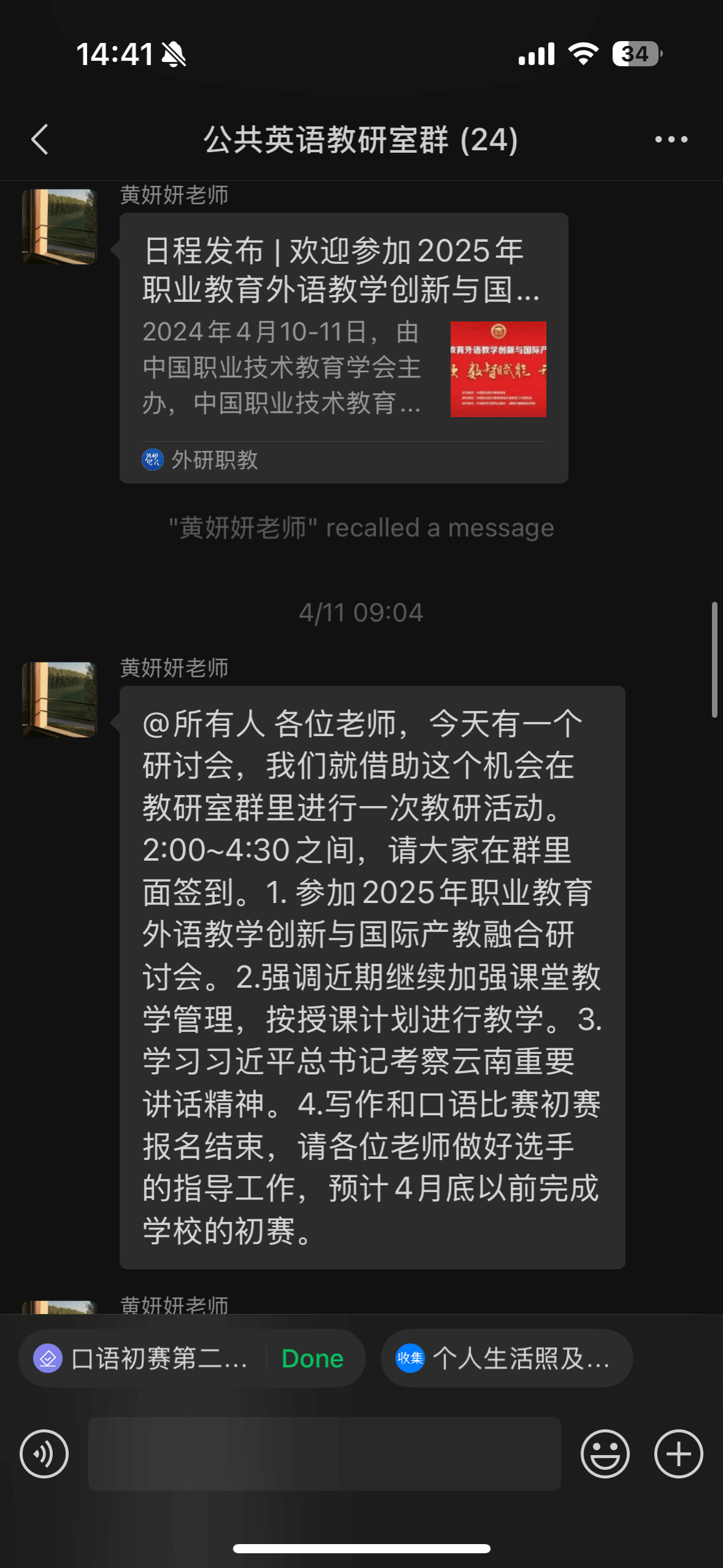Tap 黄妍妍老师's avatar beside the @所有人 message
Viewport: 723px width, 1568px height.
pyautogui.click(x=60, y=699)
